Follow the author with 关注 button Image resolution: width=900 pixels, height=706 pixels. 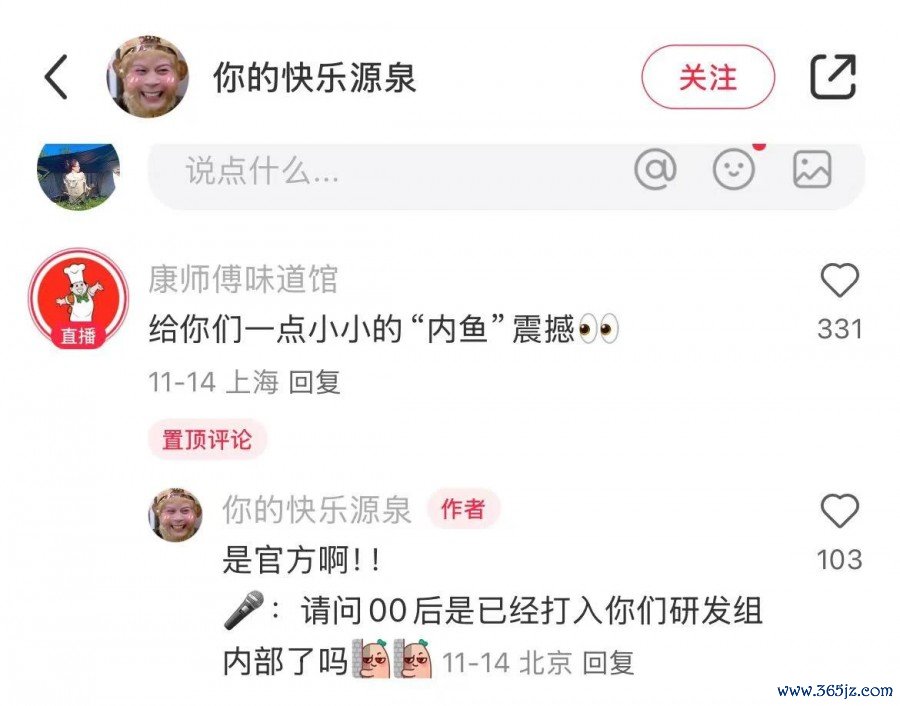(x=707, y=77)
